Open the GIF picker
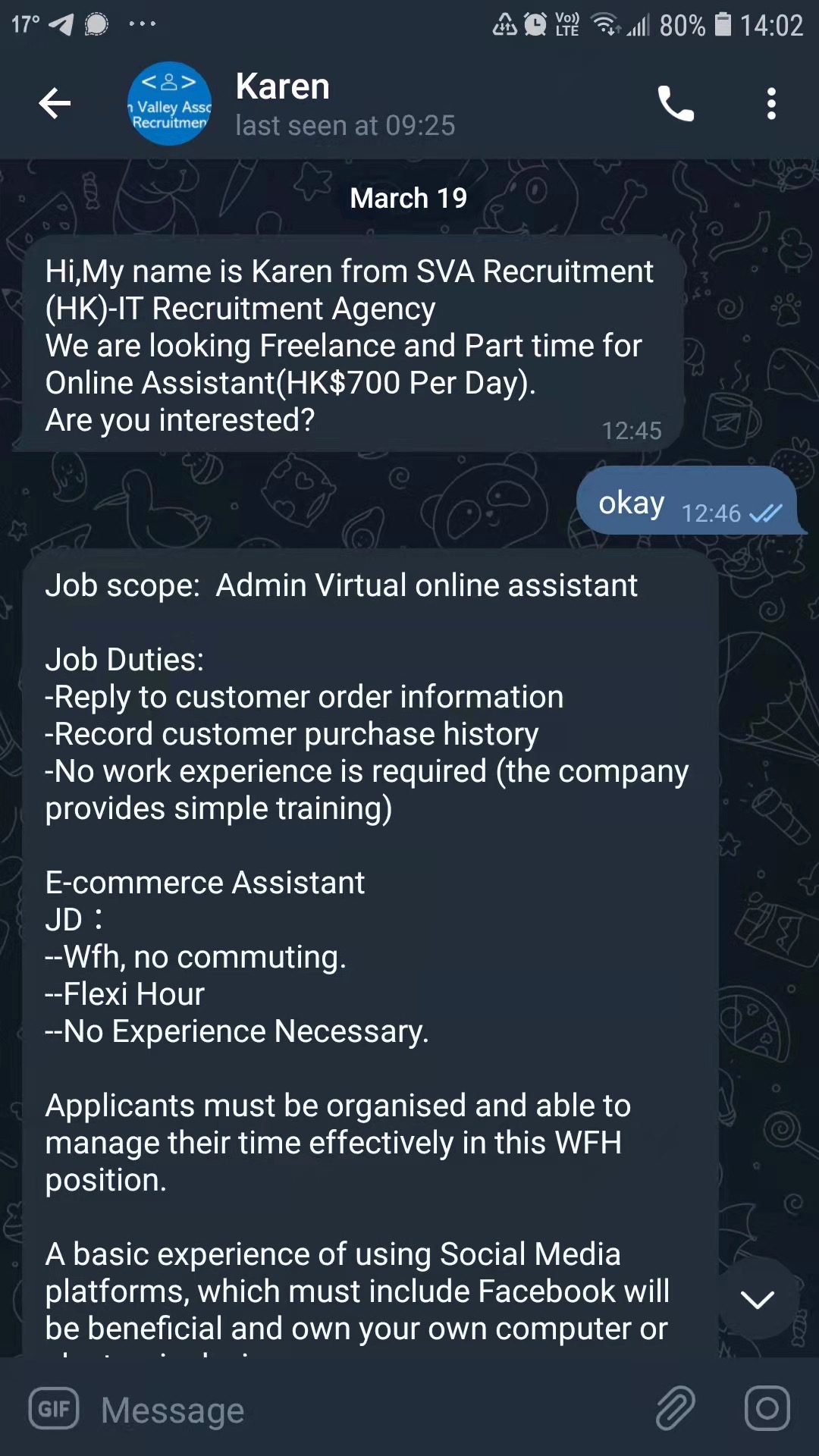The image size is (819, 1456). (53, 1409)
